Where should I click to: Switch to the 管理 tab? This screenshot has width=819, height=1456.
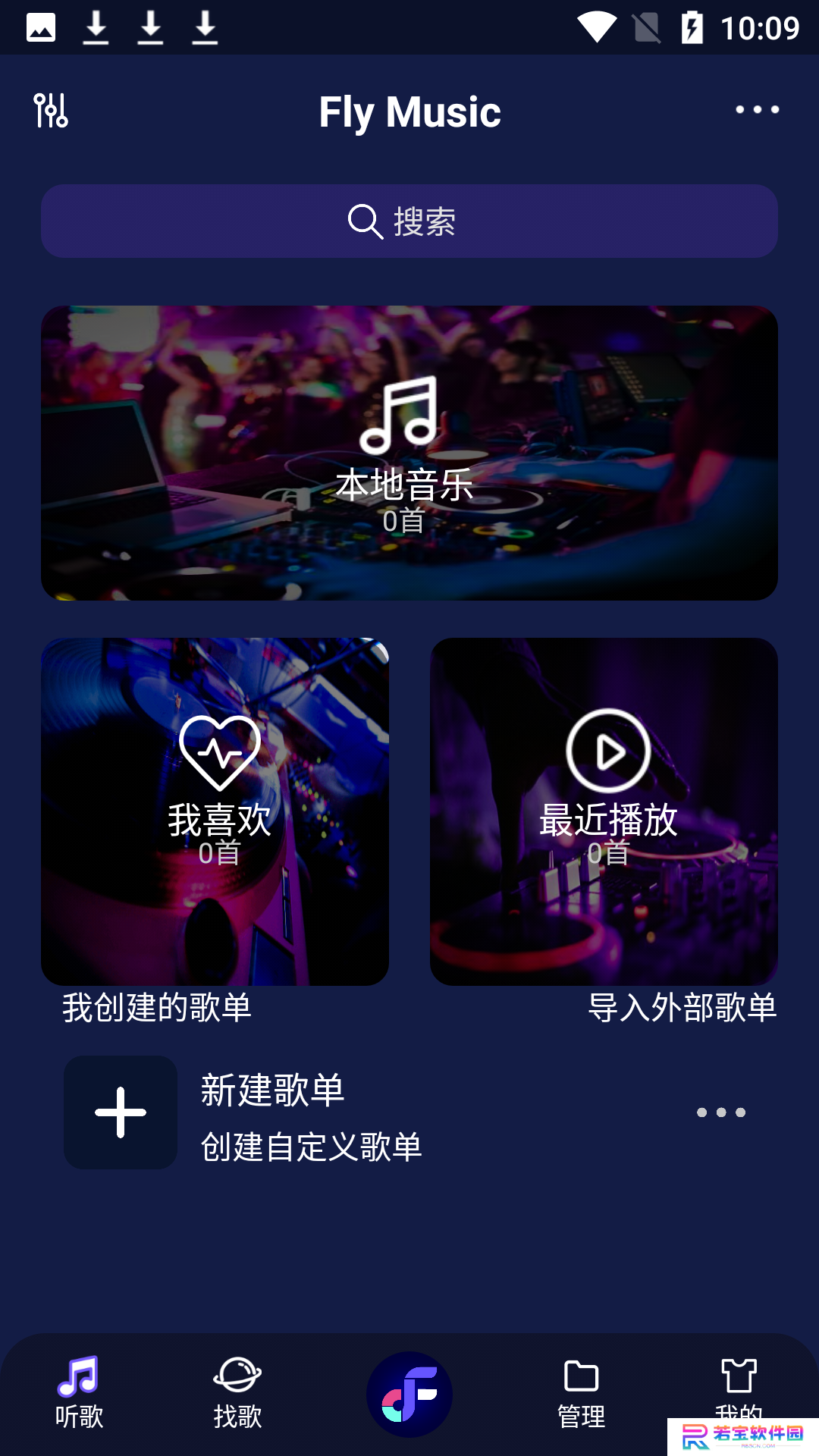click(x=582, y=1394)
